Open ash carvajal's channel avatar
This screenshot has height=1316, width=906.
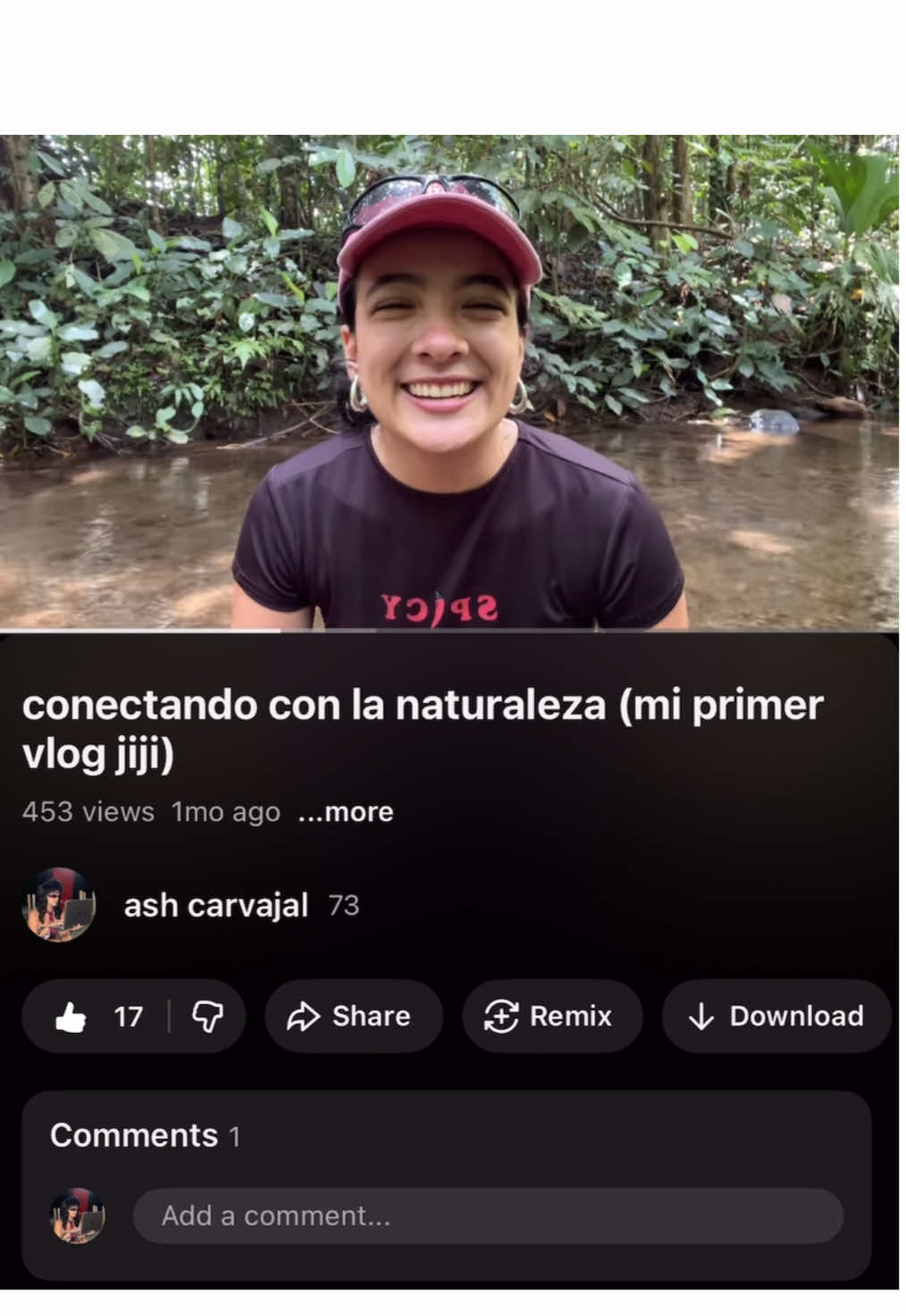(61, 905)
